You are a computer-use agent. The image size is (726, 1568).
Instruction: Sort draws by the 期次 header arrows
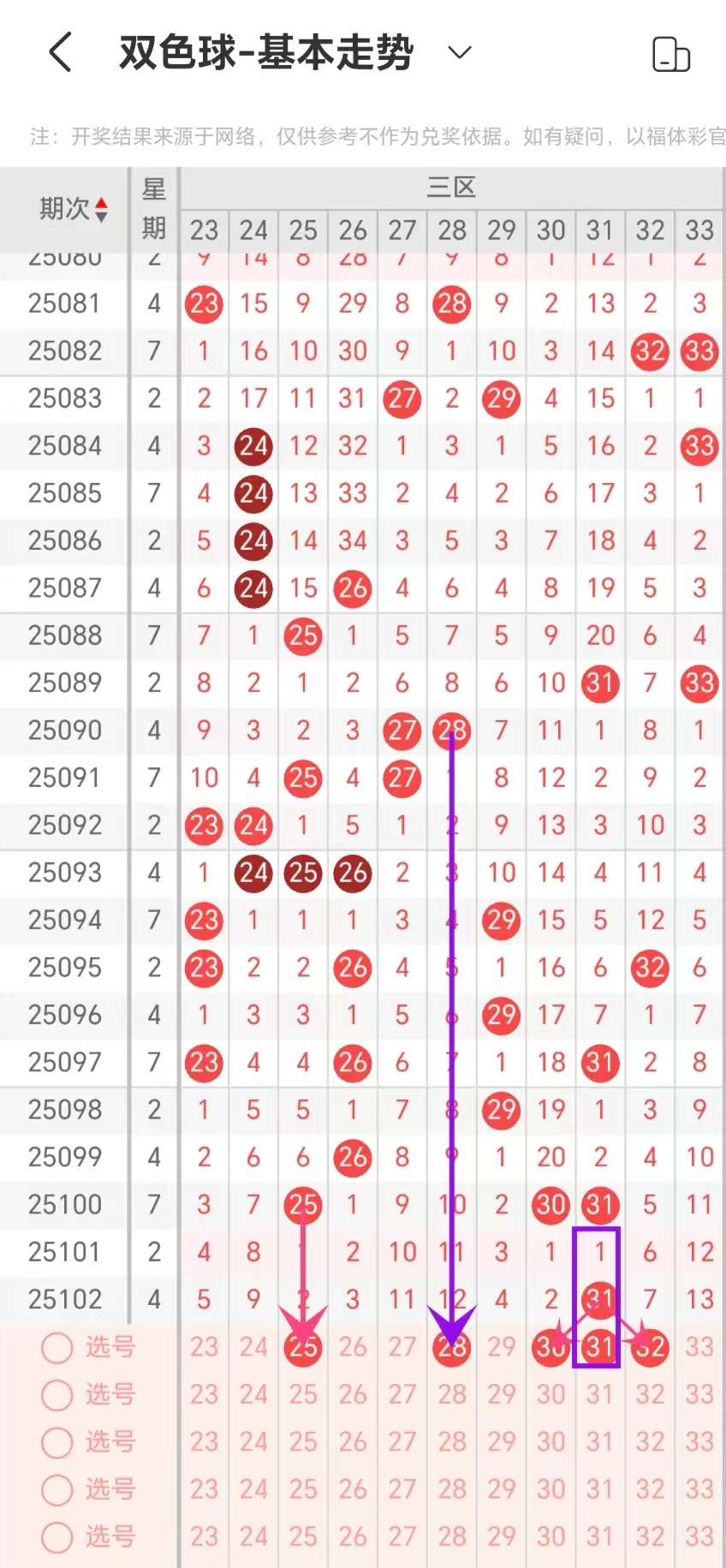point(101,209)
